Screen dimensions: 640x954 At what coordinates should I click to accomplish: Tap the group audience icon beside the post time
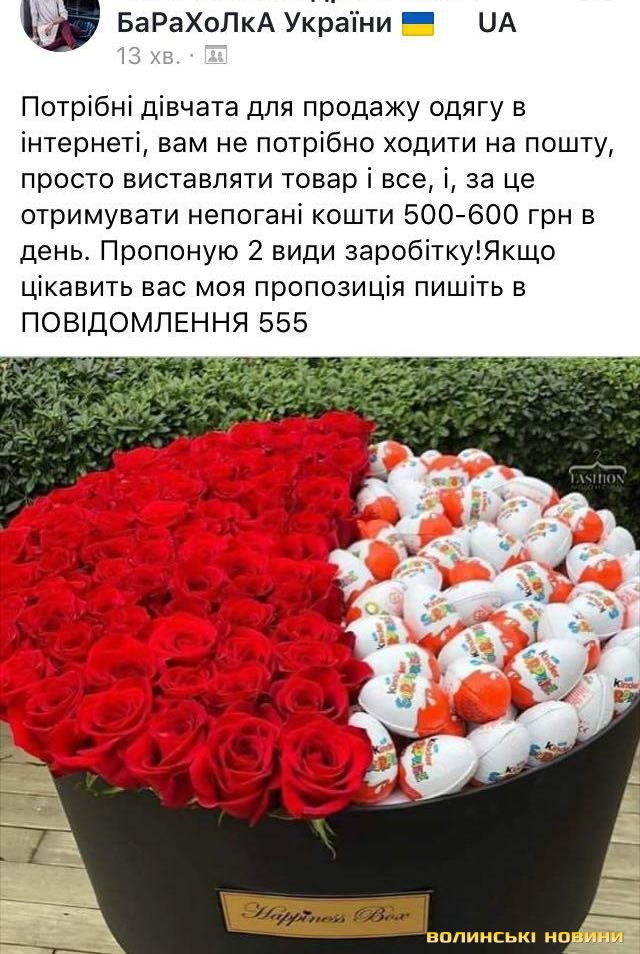(x=215, y=56)
